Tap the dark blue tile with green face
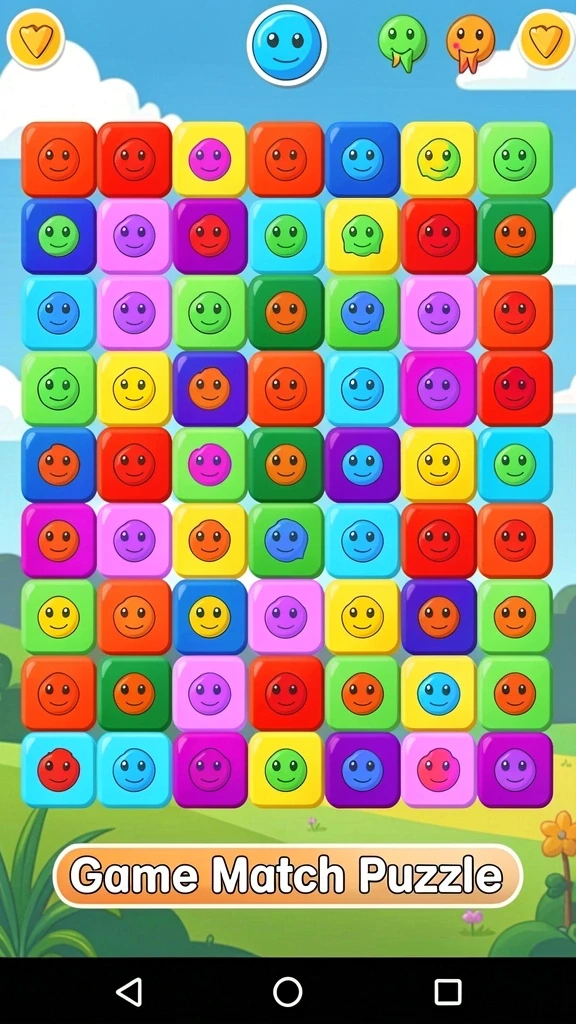This screenshot has height=1024, width=576. click(59, 236)
